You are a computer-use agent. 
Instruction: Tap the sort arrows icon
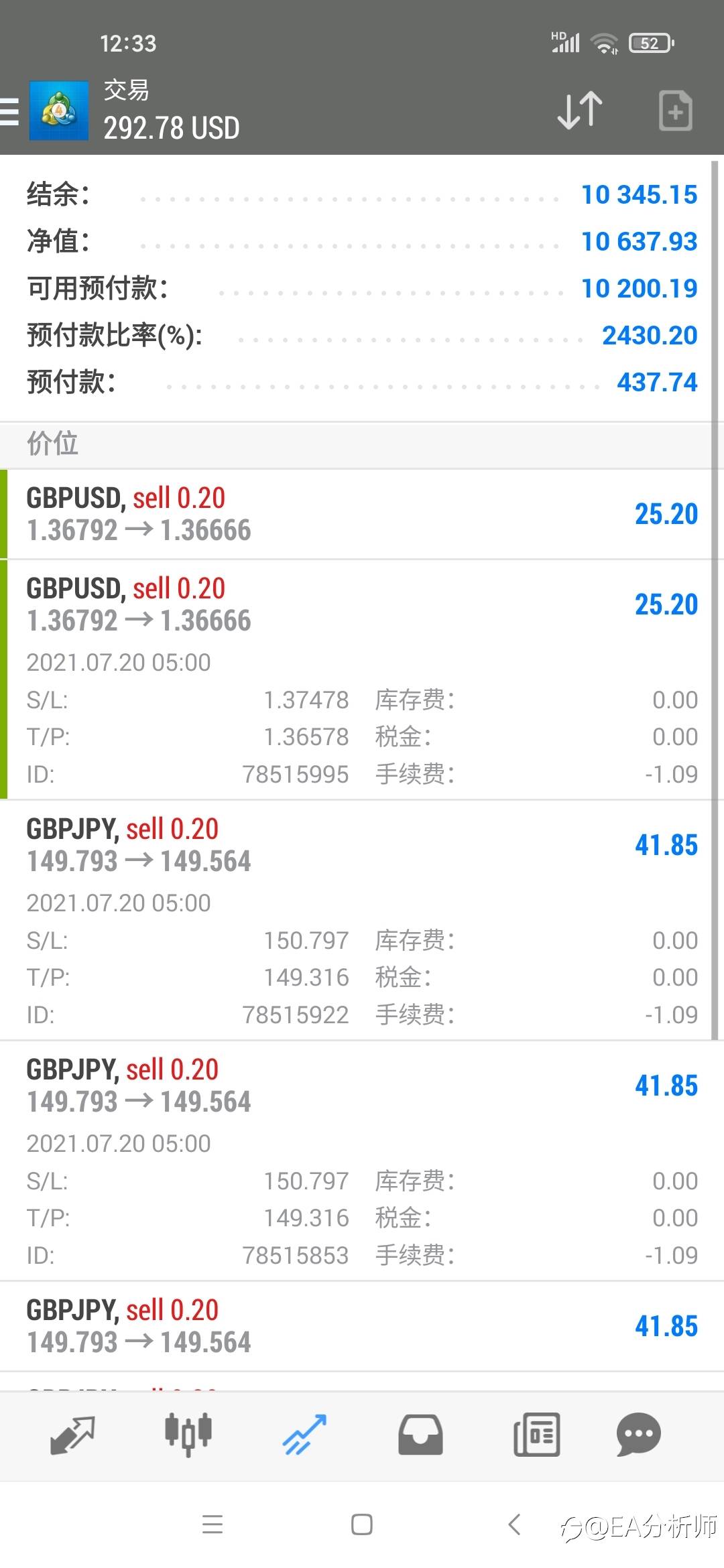click(x=580, y=111)
